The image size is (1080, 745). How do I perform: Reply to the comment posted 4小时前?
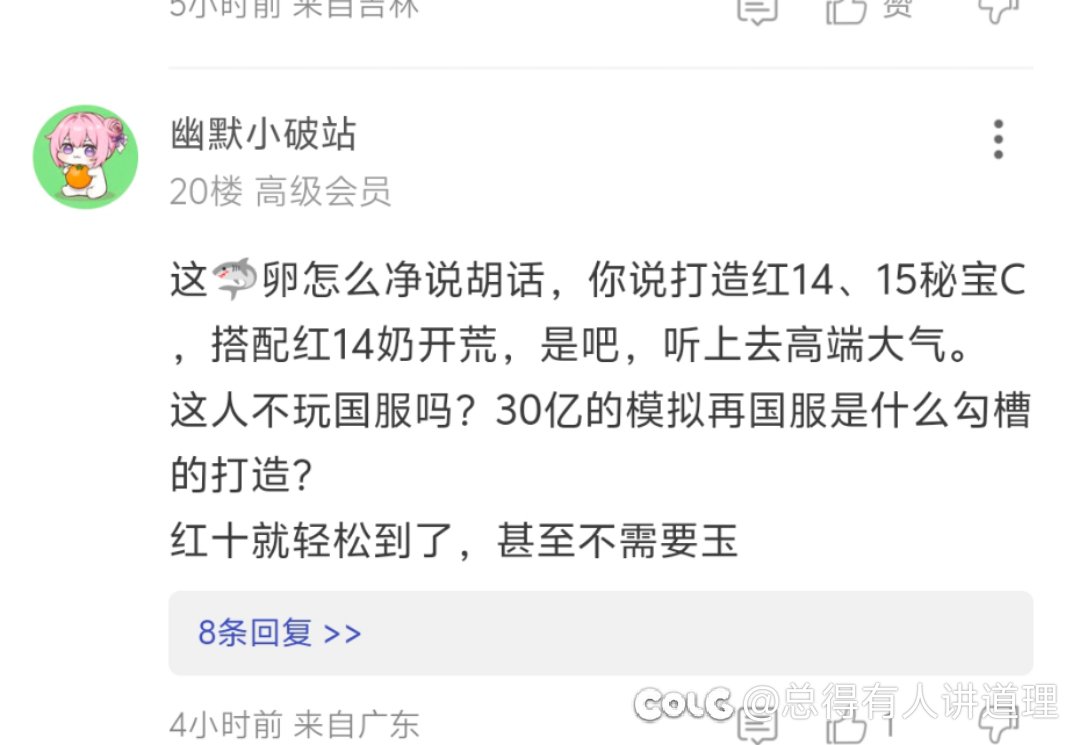[x=757, y=727]
